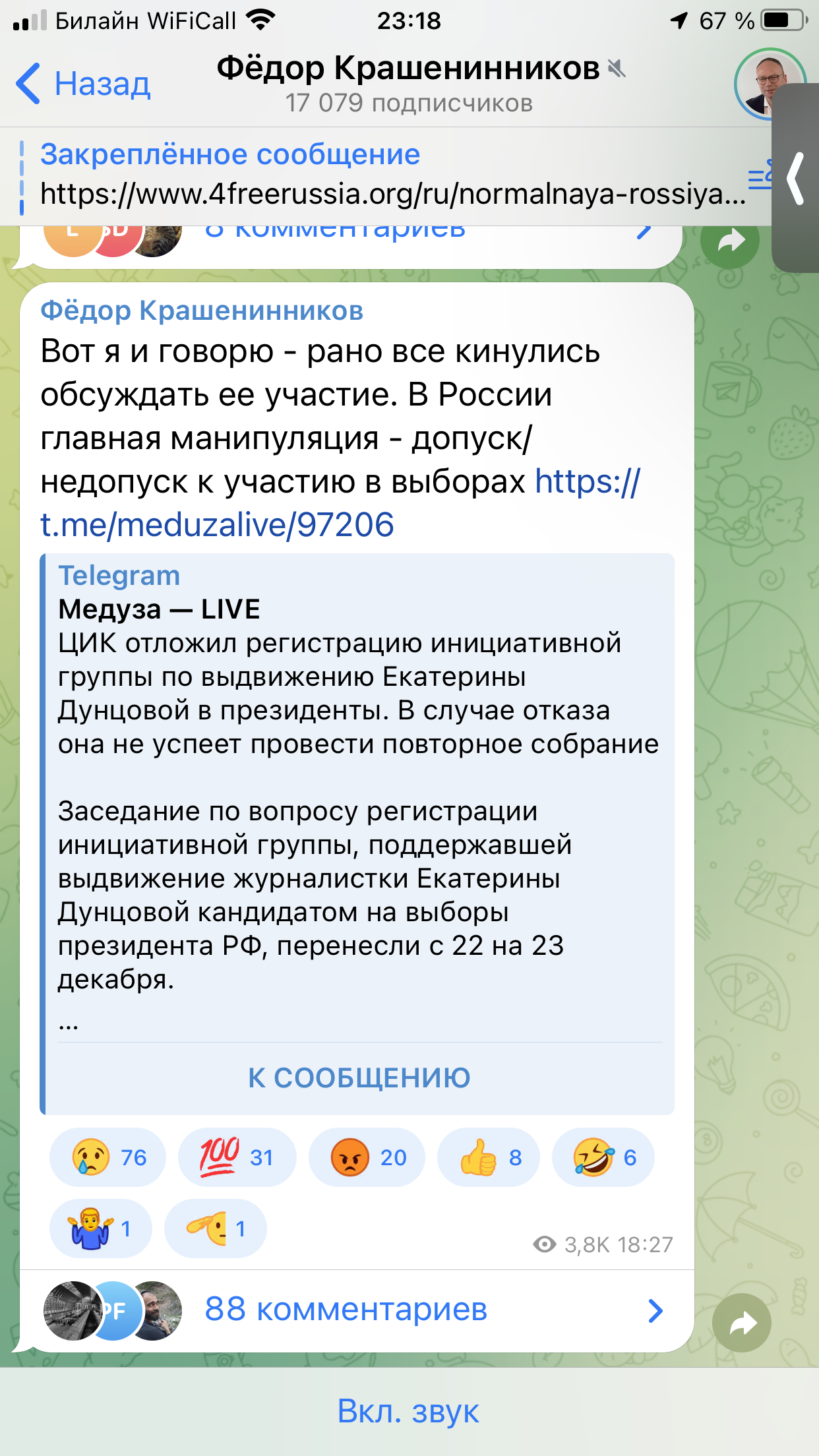The image size is (819, 1456).
Task: Go back via Назад button
Action: coord(84,84)
